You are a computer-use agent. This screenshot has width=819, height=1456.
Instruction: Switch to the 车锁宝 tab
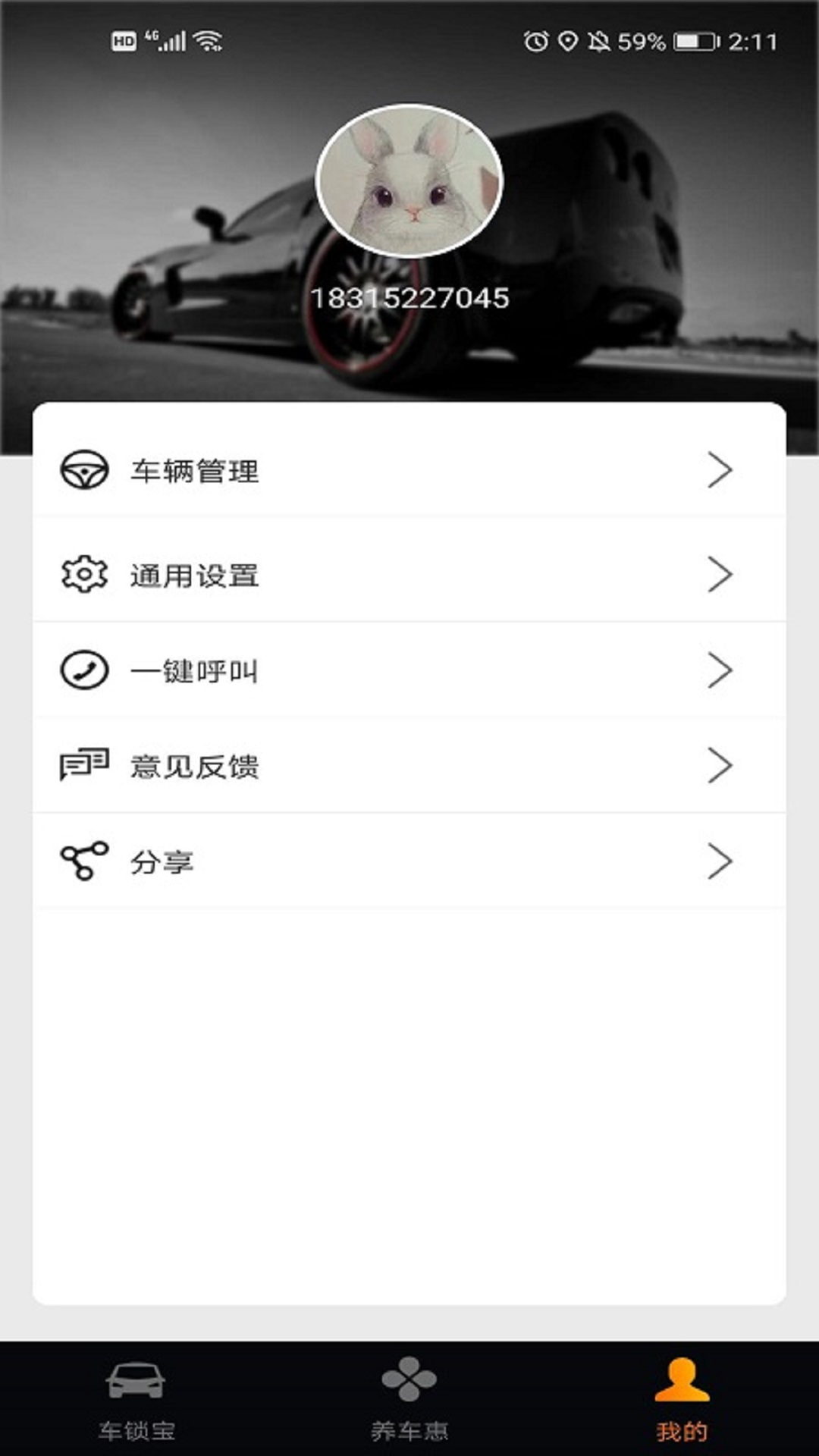tap(136, 1400)
